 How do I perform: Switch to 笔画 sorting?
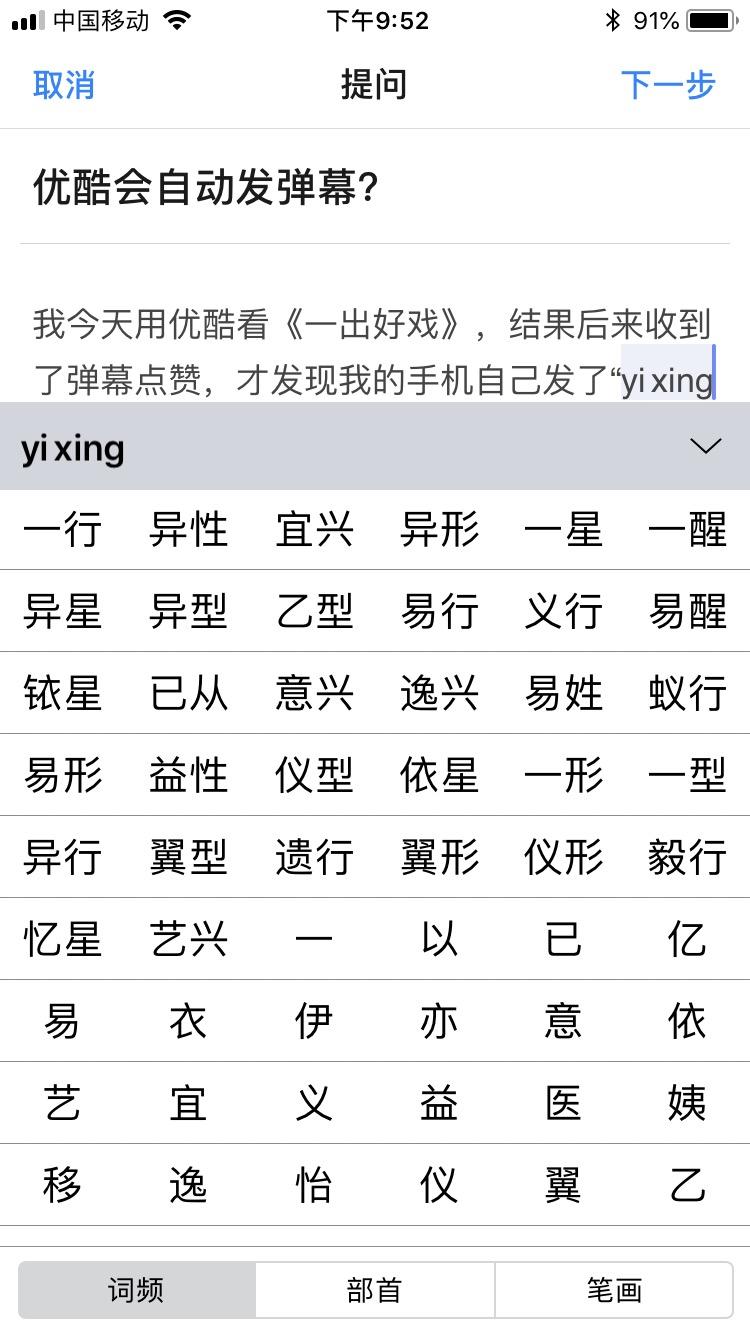point(613,1290)
